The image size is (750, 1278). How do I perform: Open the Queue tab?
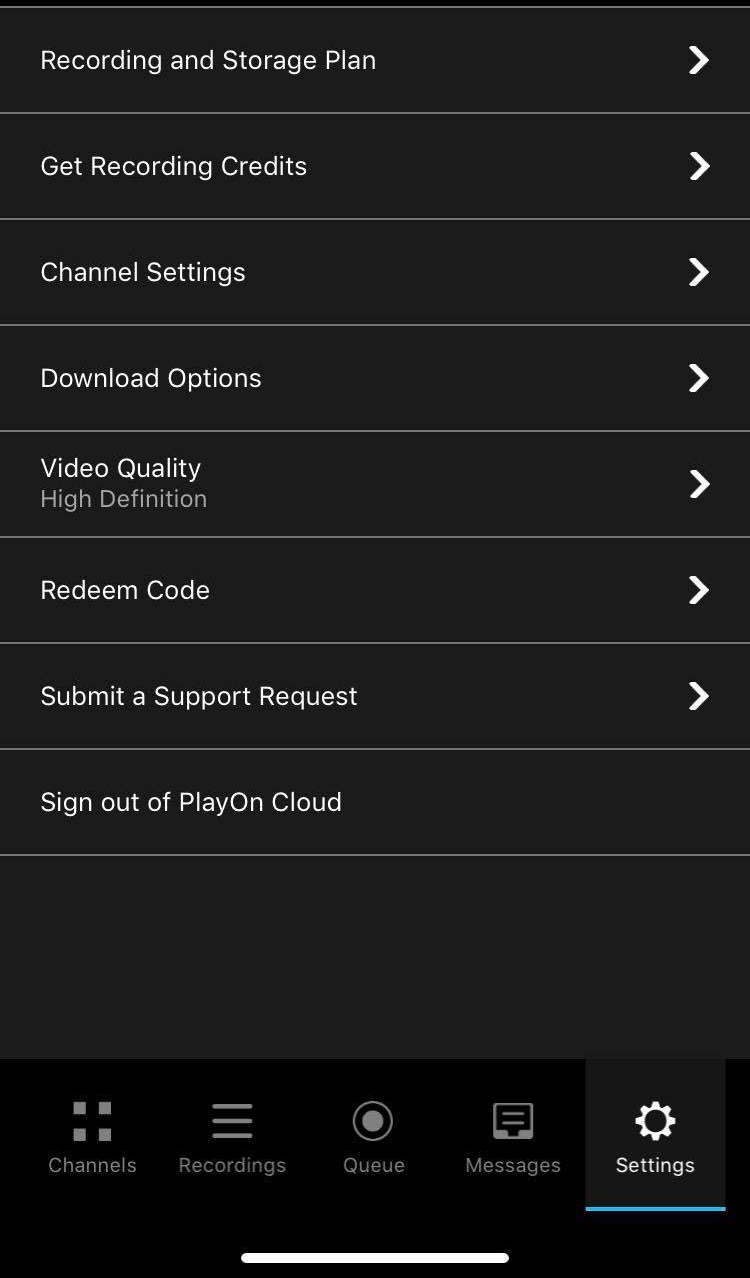click(x=373, y=1137)
